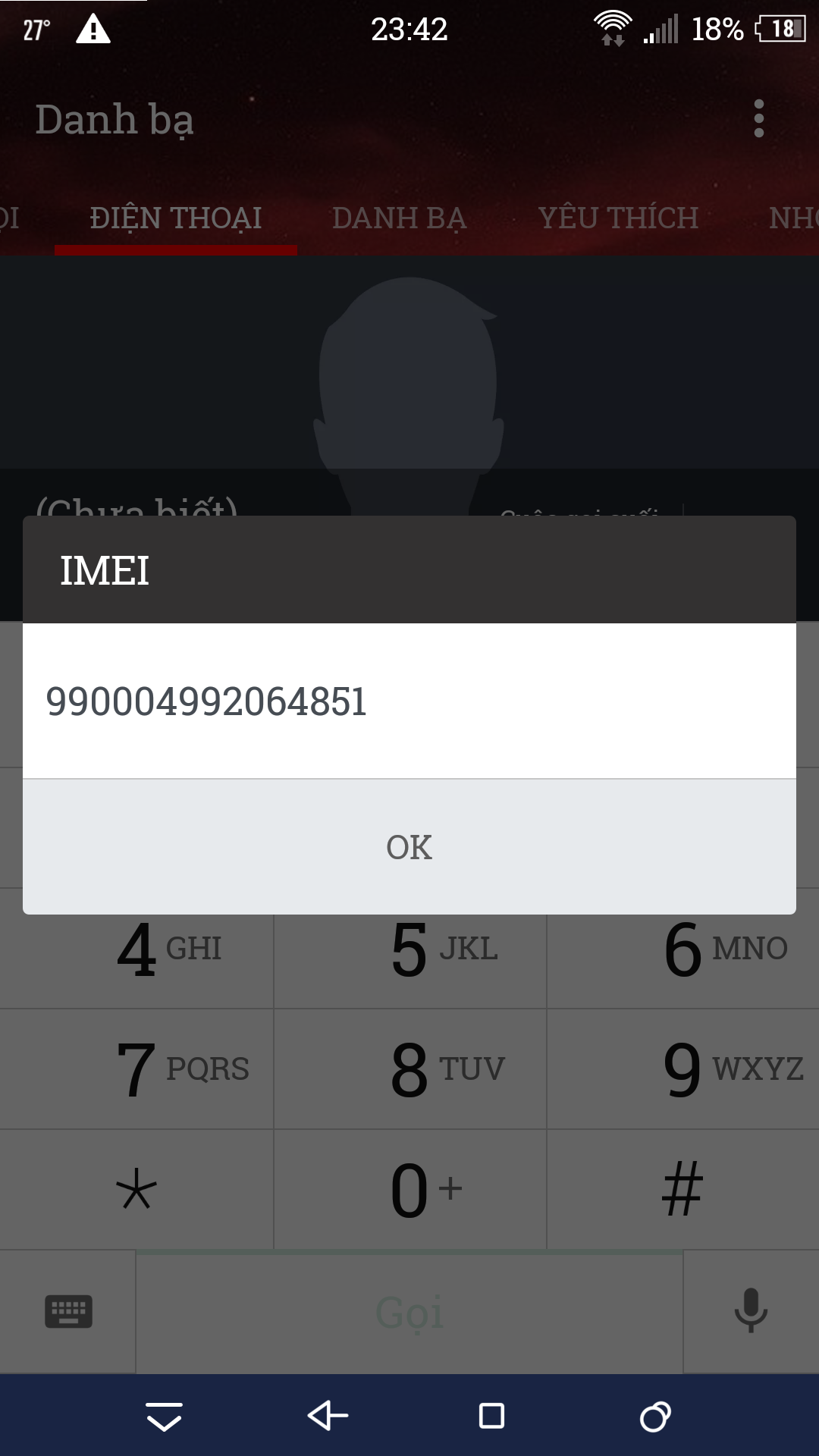
Task: Tap the star key on dialpad
Action: click(x=136, y=1189)
